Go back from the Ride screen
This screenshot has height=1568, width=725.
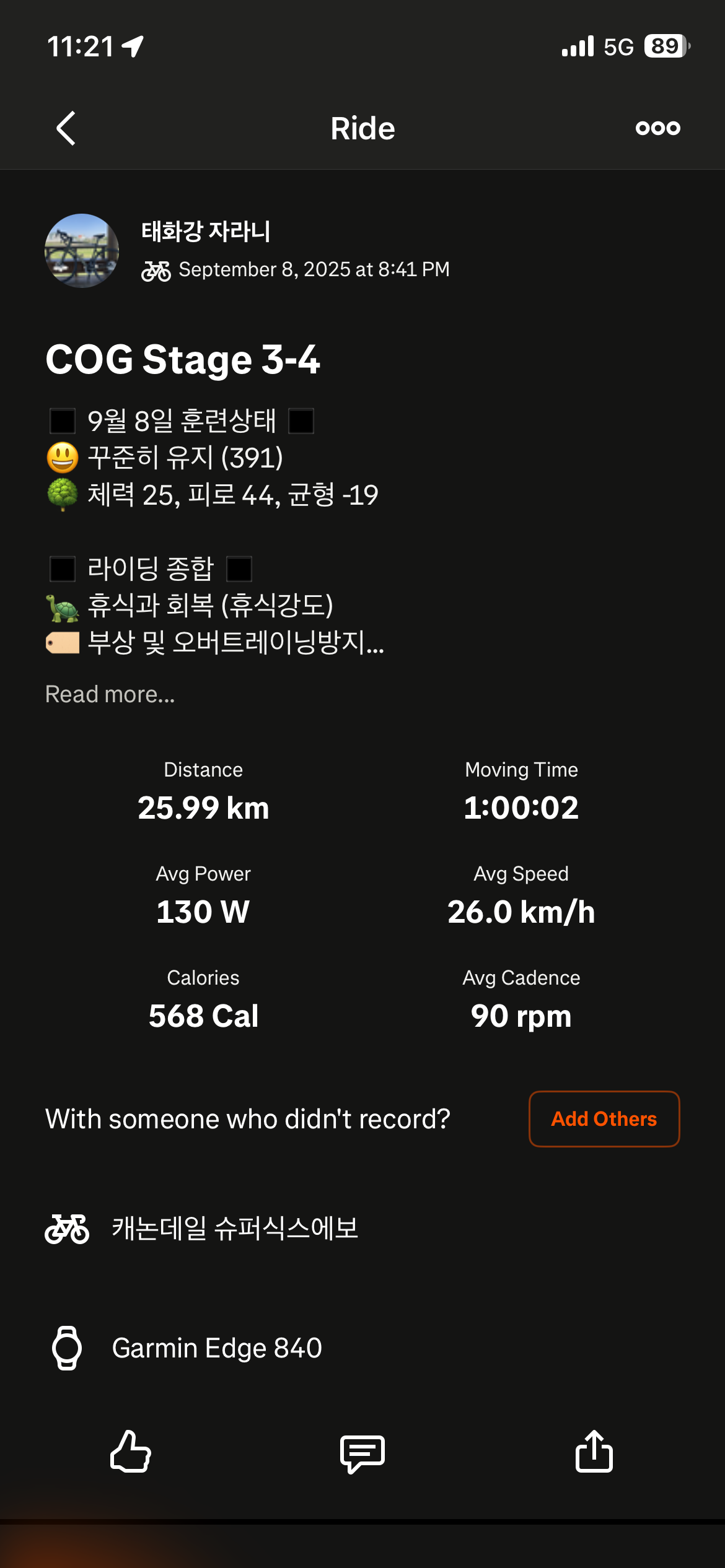click(x=66, y=128)
